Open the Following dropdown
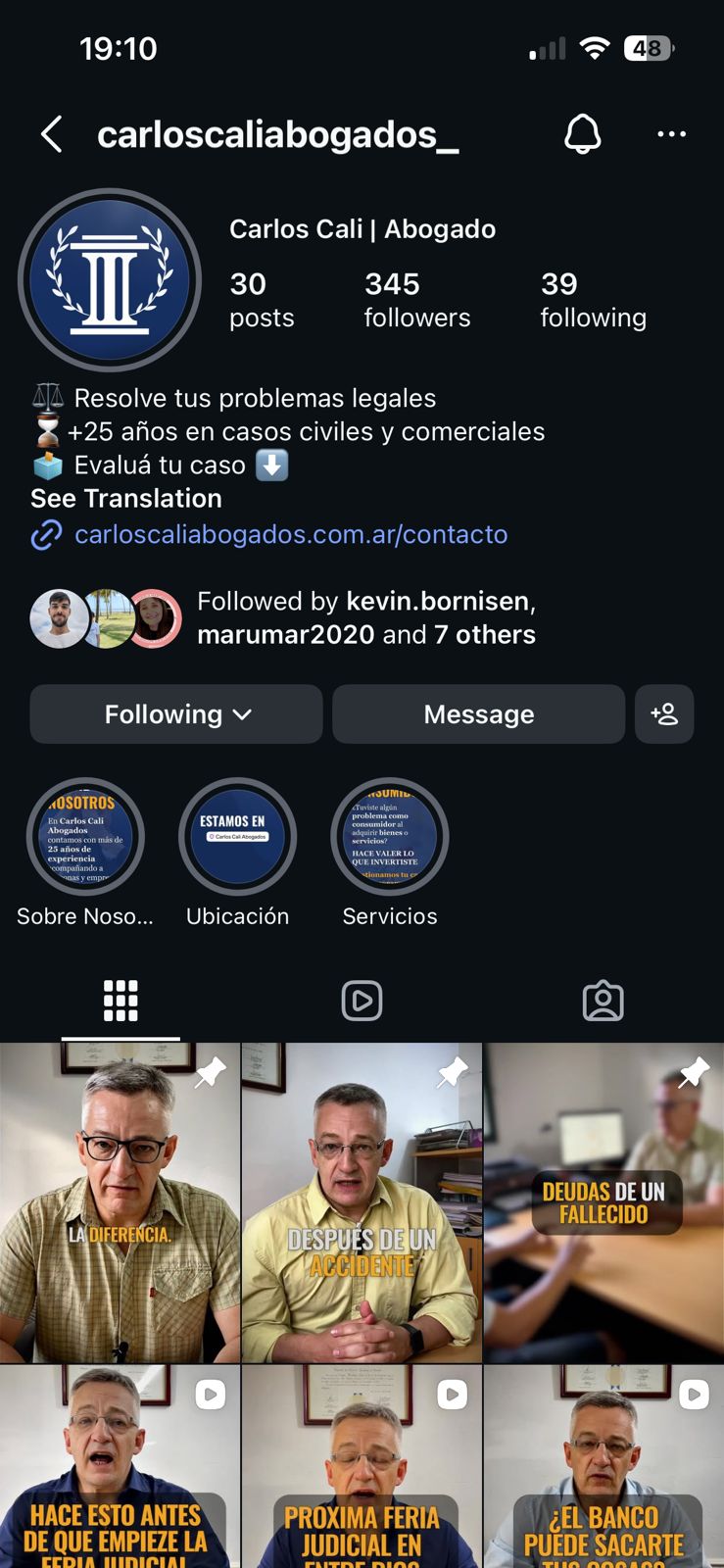The width and height of the screenshot is (724, 1568). pyautogui.click(x=175, y=714)
